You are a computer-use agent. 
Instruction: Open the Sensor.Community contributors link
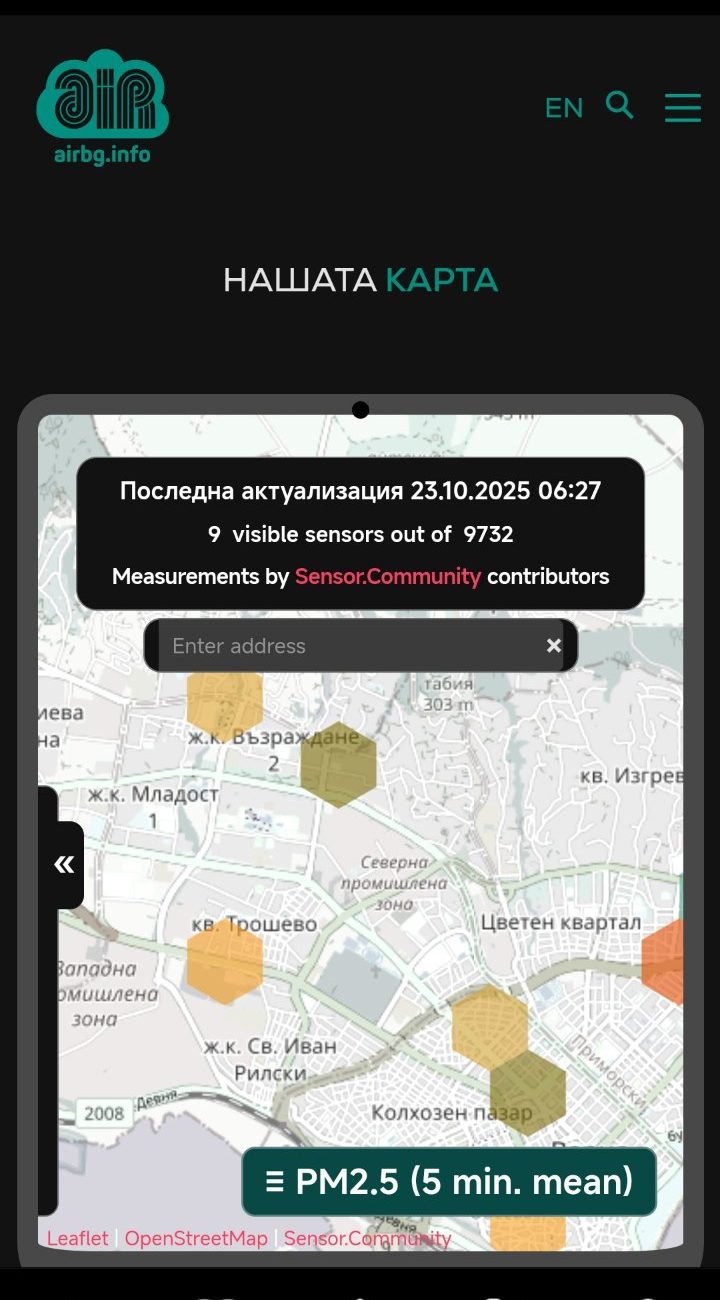387,577
